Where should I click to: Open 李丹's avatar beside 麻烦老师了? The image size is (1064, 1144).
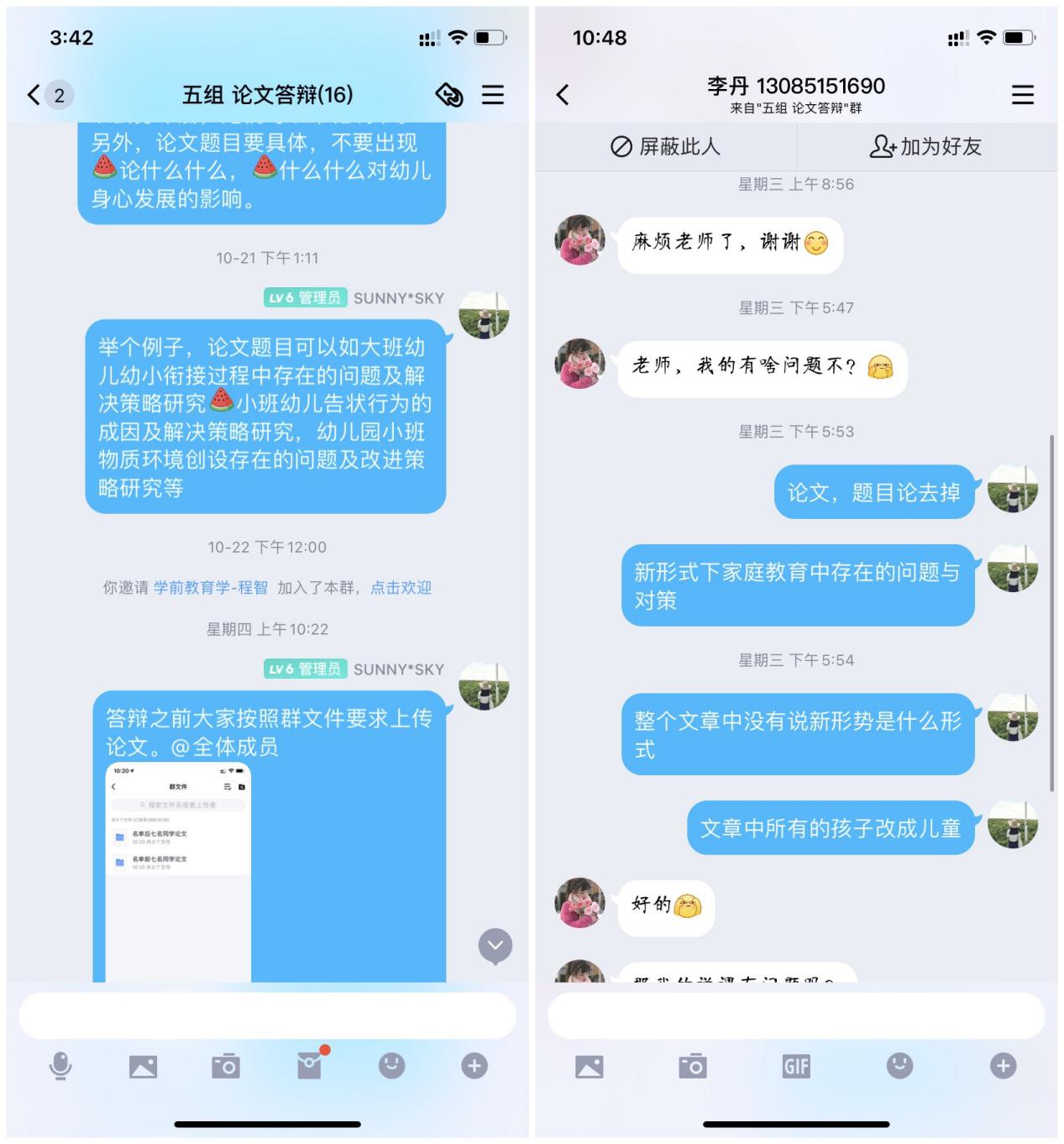[579, 240]
